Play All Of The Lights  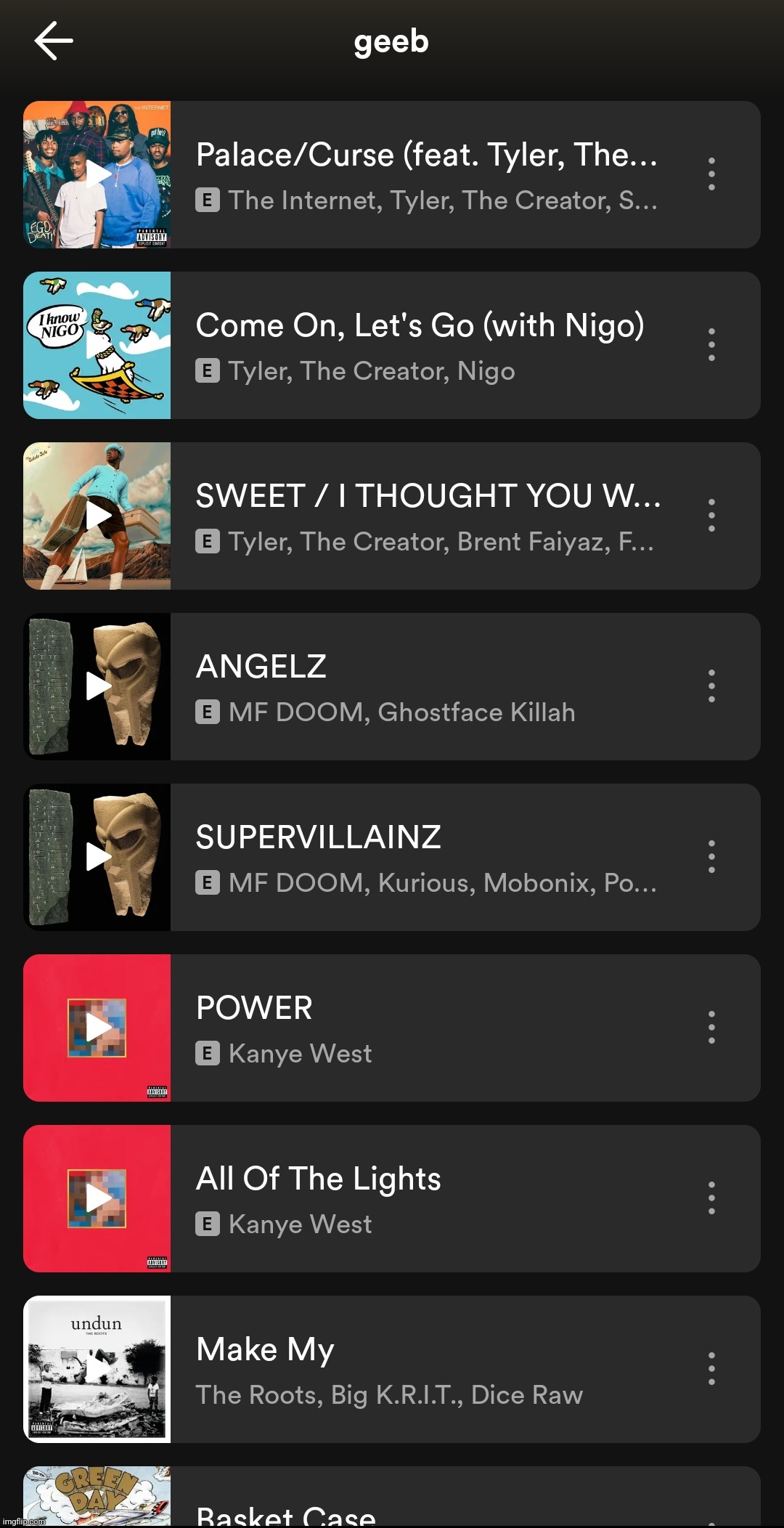[97, 1198]
